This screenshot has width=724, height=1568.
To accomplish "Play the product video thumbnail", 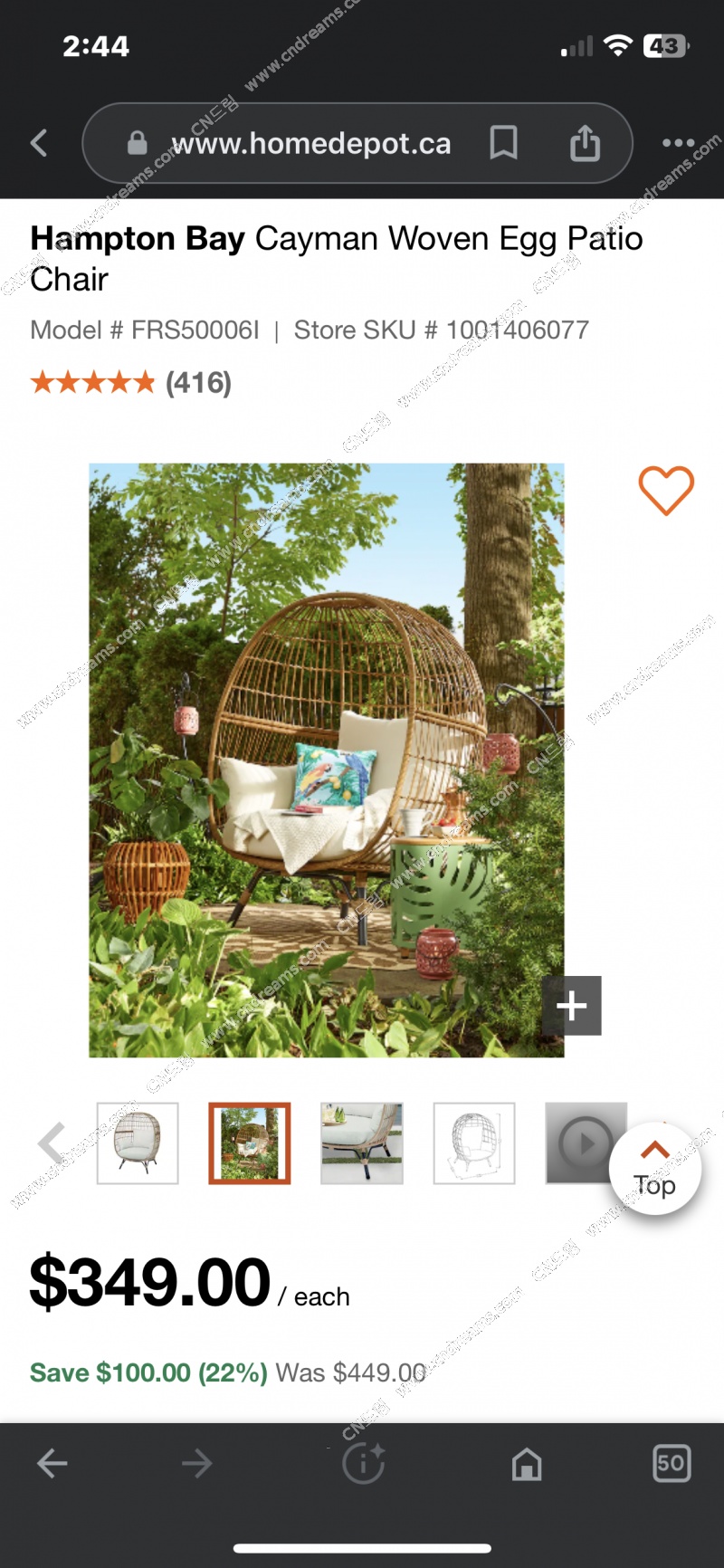I will 579,1143.
